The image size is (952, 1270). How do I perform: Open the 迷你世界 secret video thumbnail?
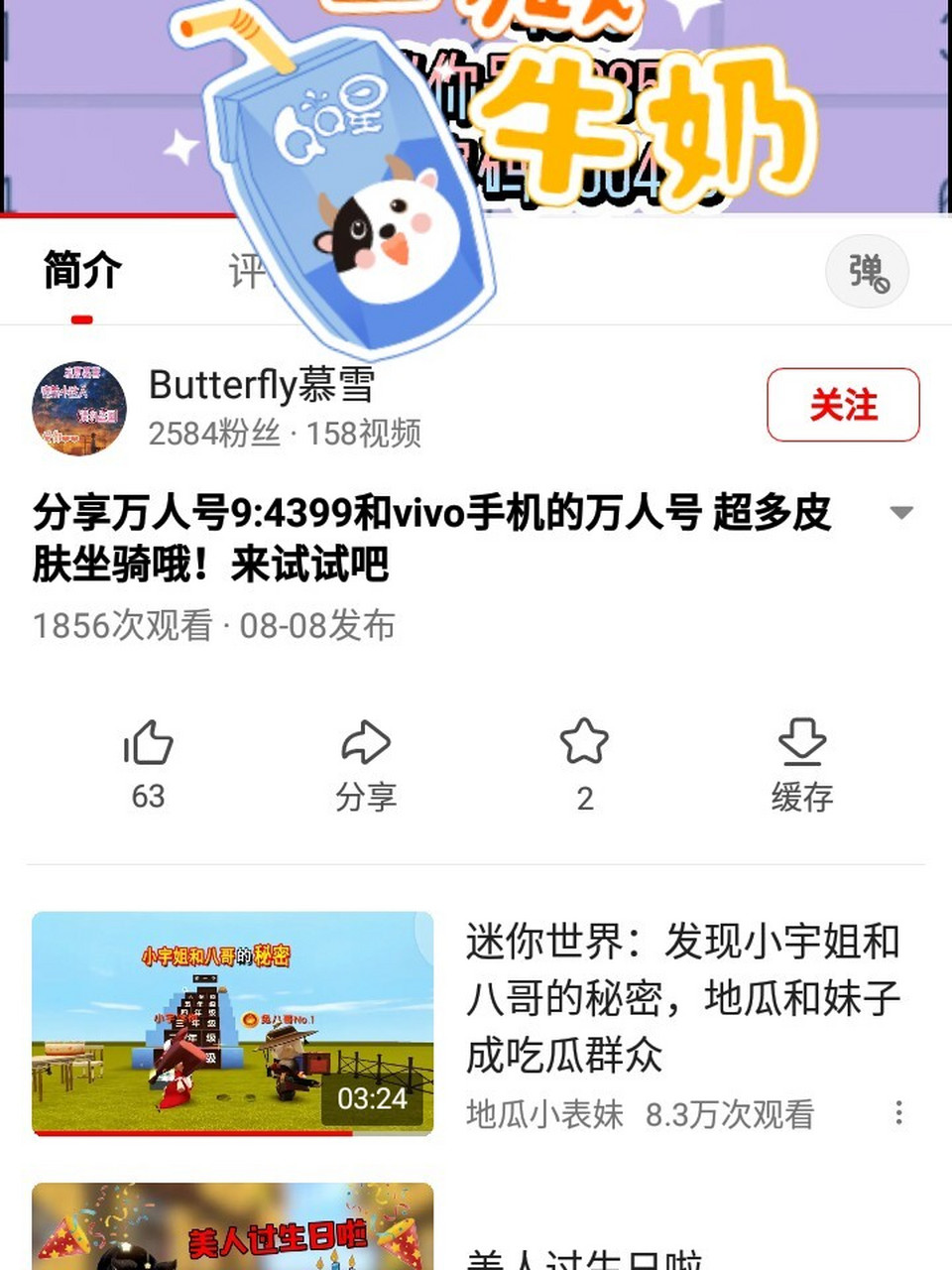coord(233,1020)
